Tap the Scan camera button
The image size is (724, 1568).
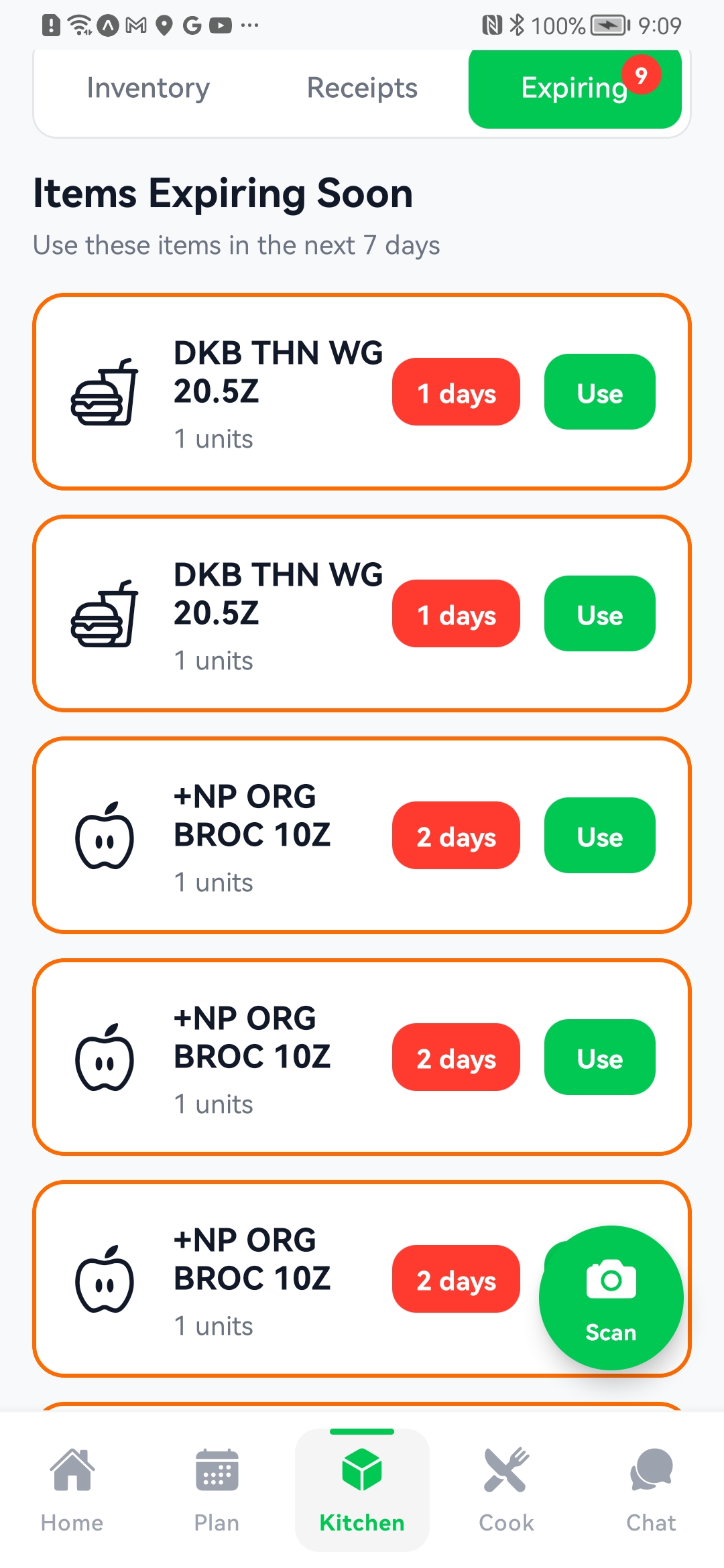(x=611, y=1298)
